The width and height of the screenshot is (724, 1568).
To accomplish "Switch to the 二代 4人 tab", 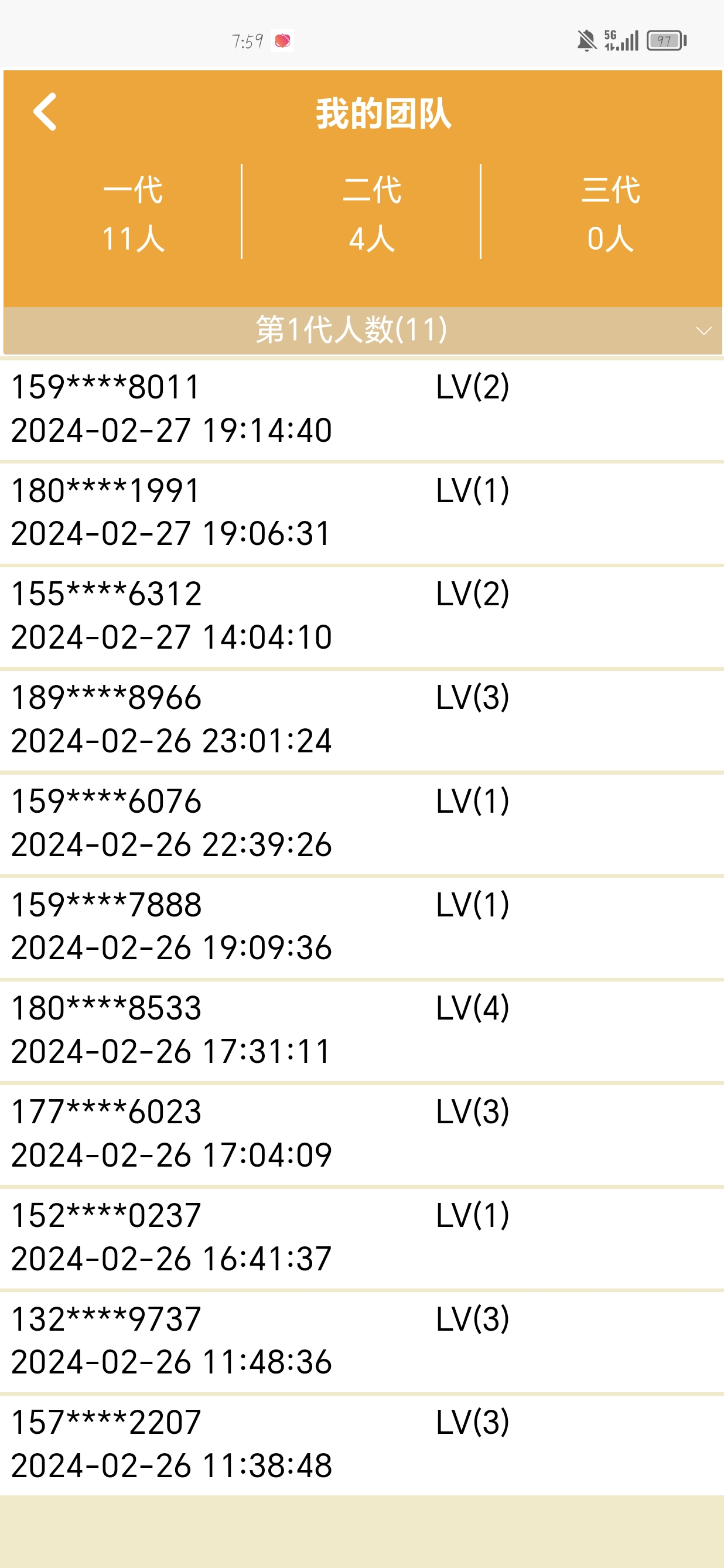I will click(x=372, y=213).
